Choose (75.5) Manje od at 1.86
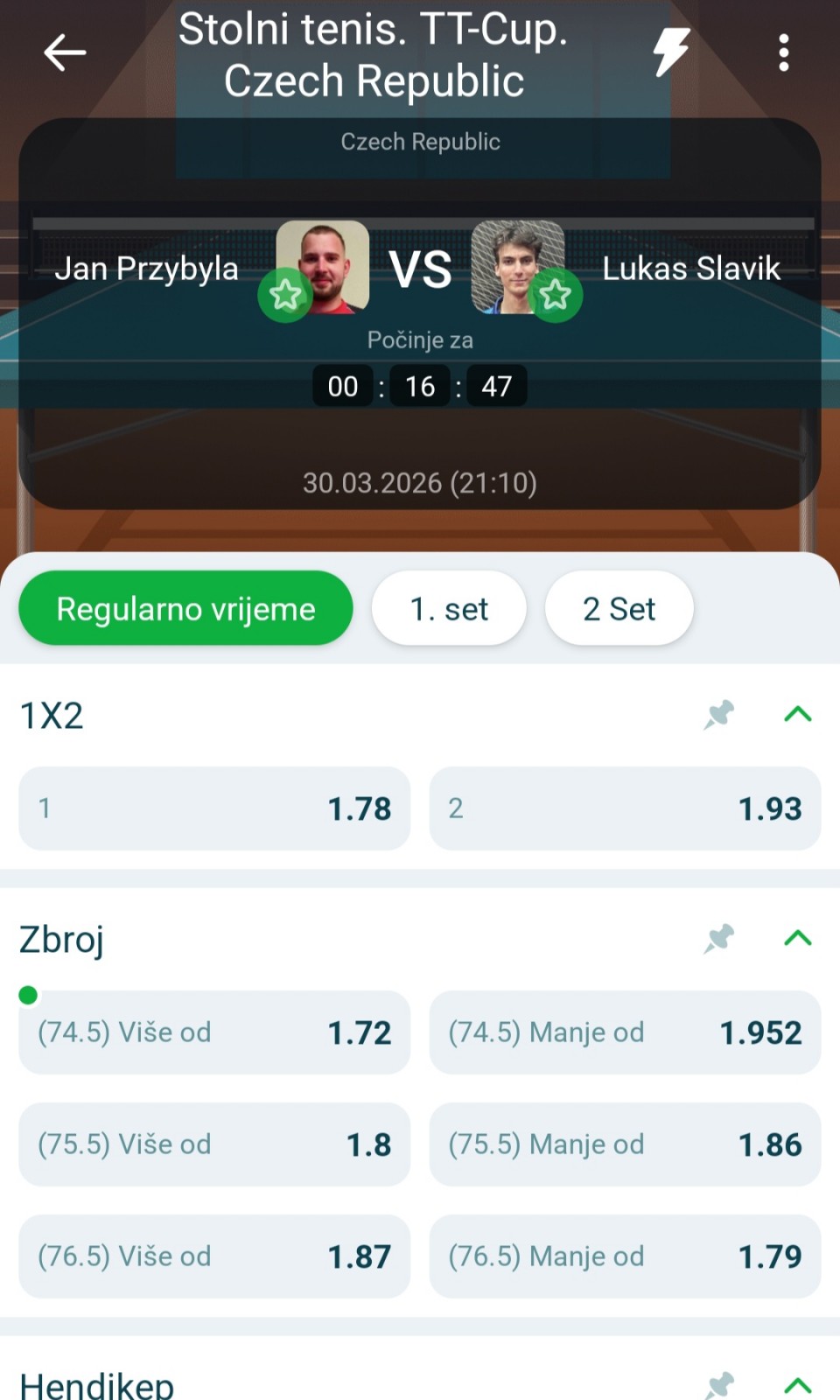Image resolution: width=840 pixels, height=1400 pixels. pos(625,1144)
